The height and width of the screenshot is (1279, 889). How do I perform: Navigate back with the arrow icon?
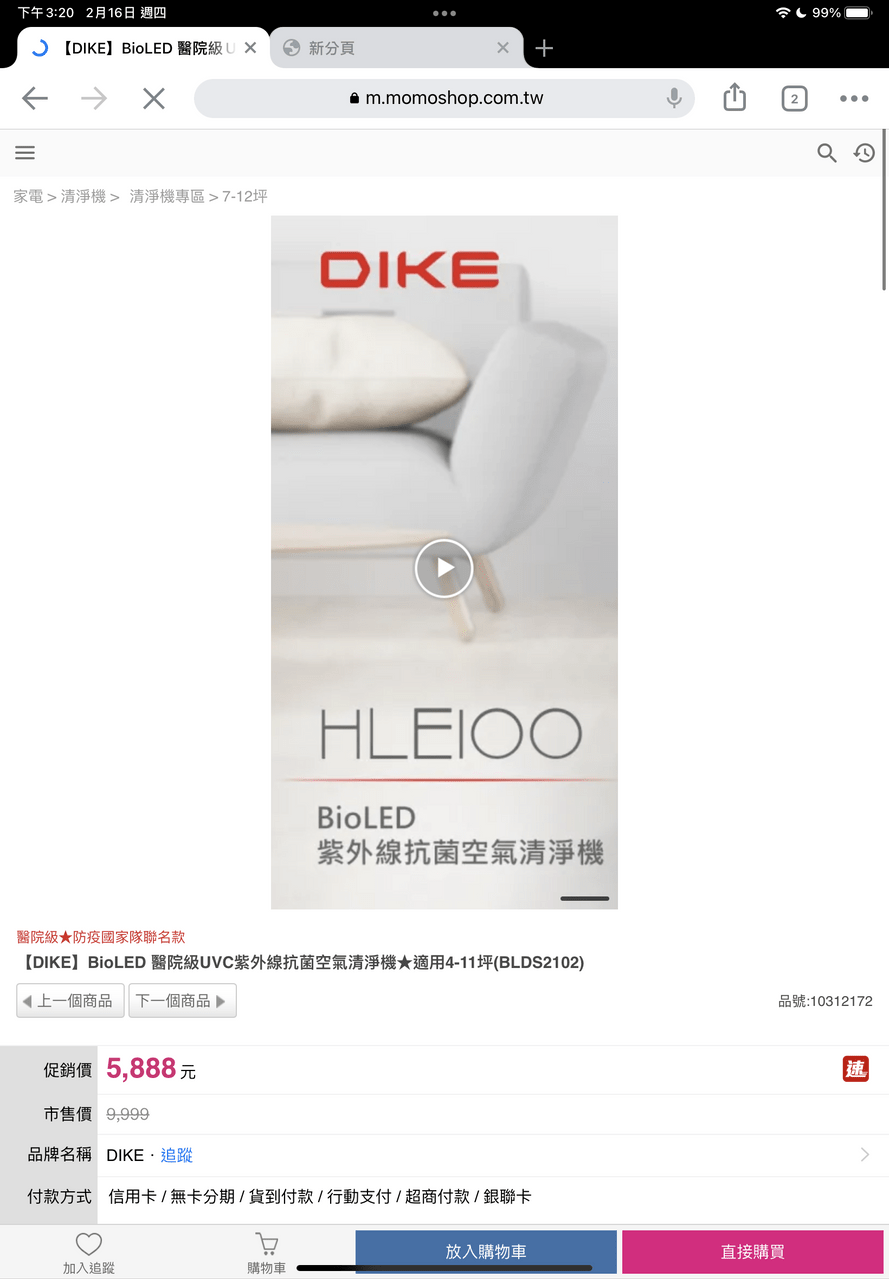[34, 98]
